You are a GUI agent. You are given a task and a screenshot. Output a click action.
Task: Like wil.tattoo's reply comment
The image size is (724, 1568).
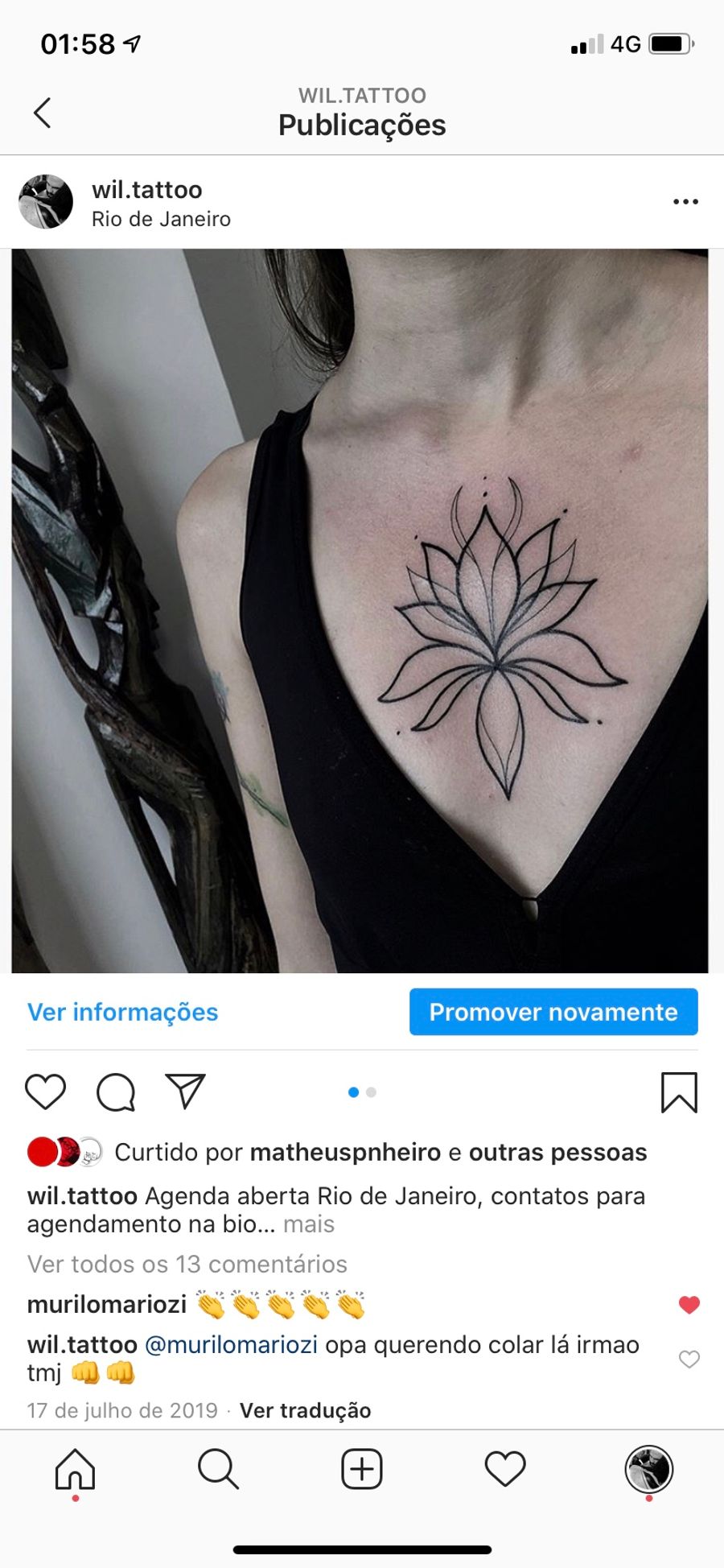(x=689, y=1359)
